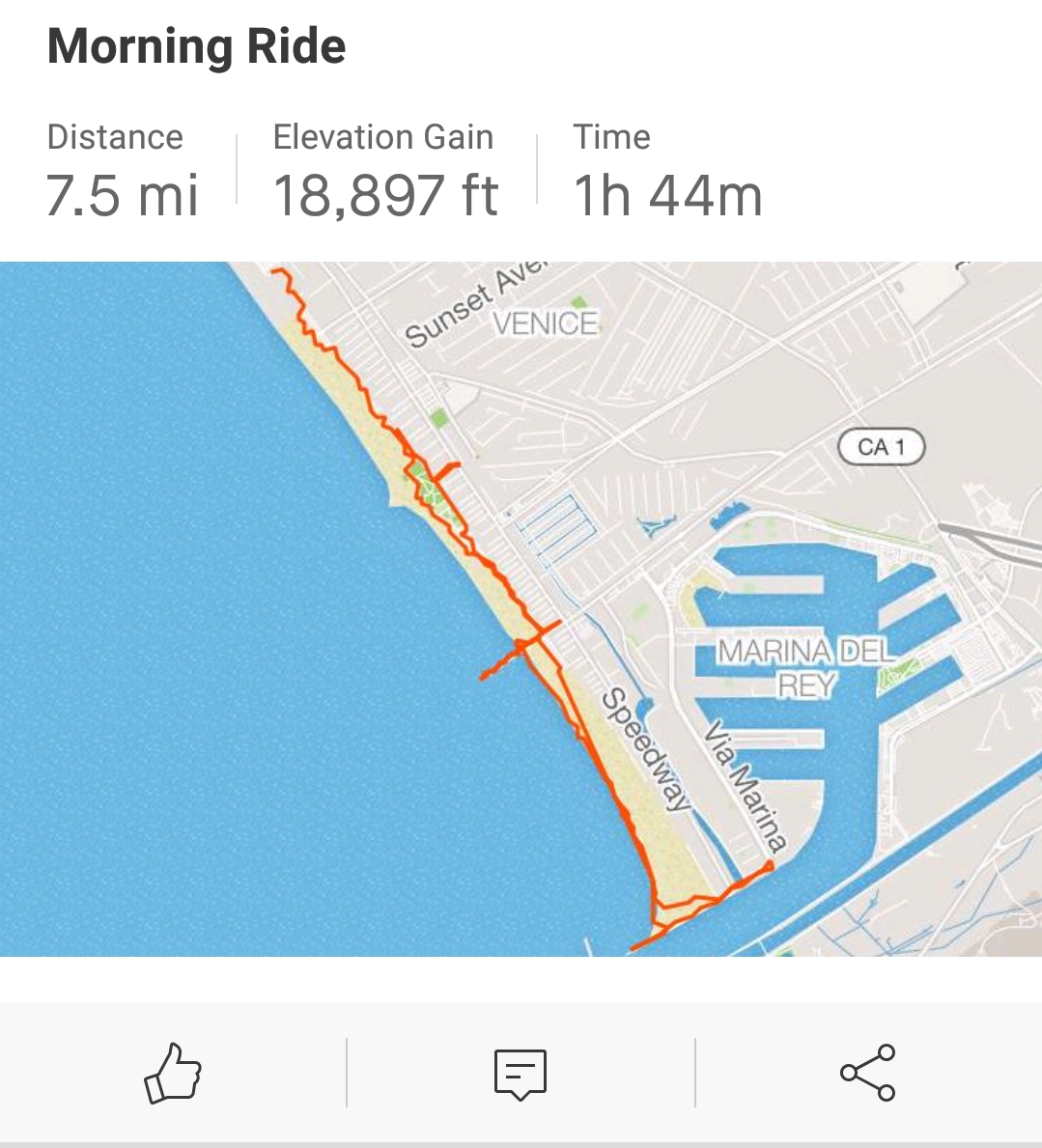1042x1148 pixels.
Task: Click the Elevation Gain value of 18,897 ft
Action: pyautogui.click(x=385, y=194)
